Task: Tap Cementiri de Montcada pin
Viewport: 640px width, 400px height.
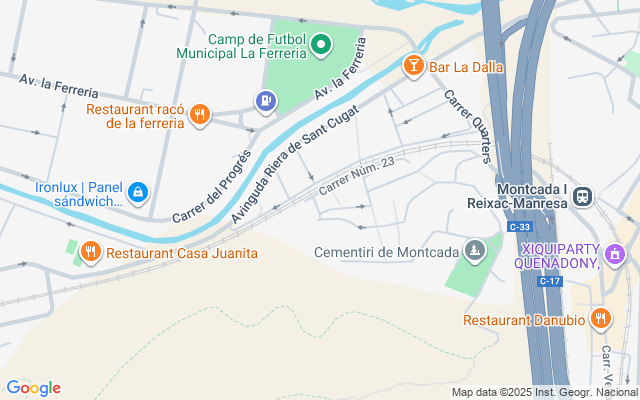Action: pos(475,251)
